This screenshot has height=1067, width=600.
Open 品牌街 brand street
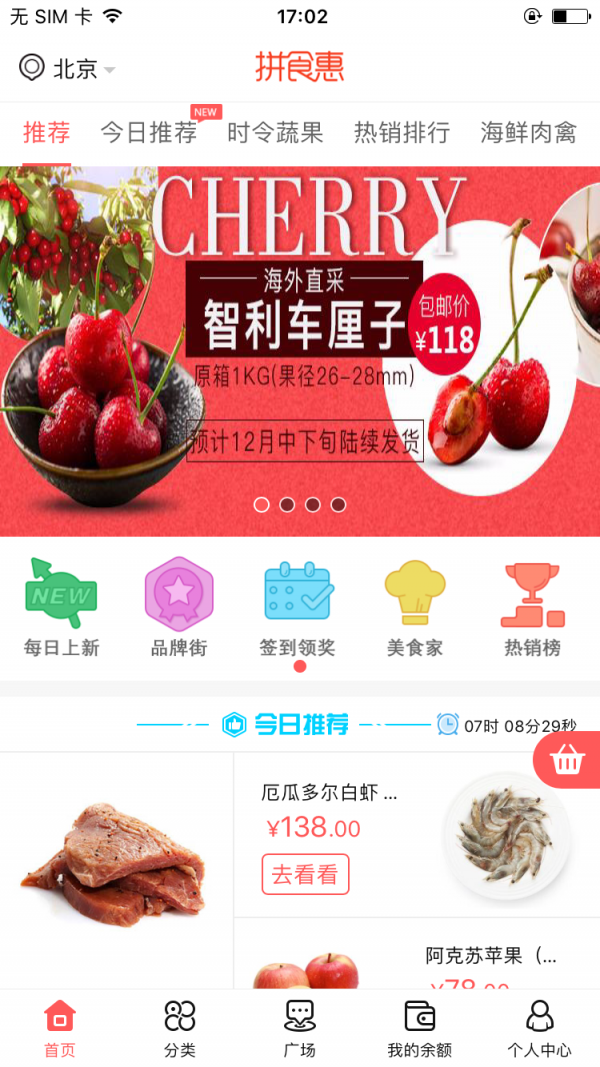pyautogui.click(x=179, y=607)
